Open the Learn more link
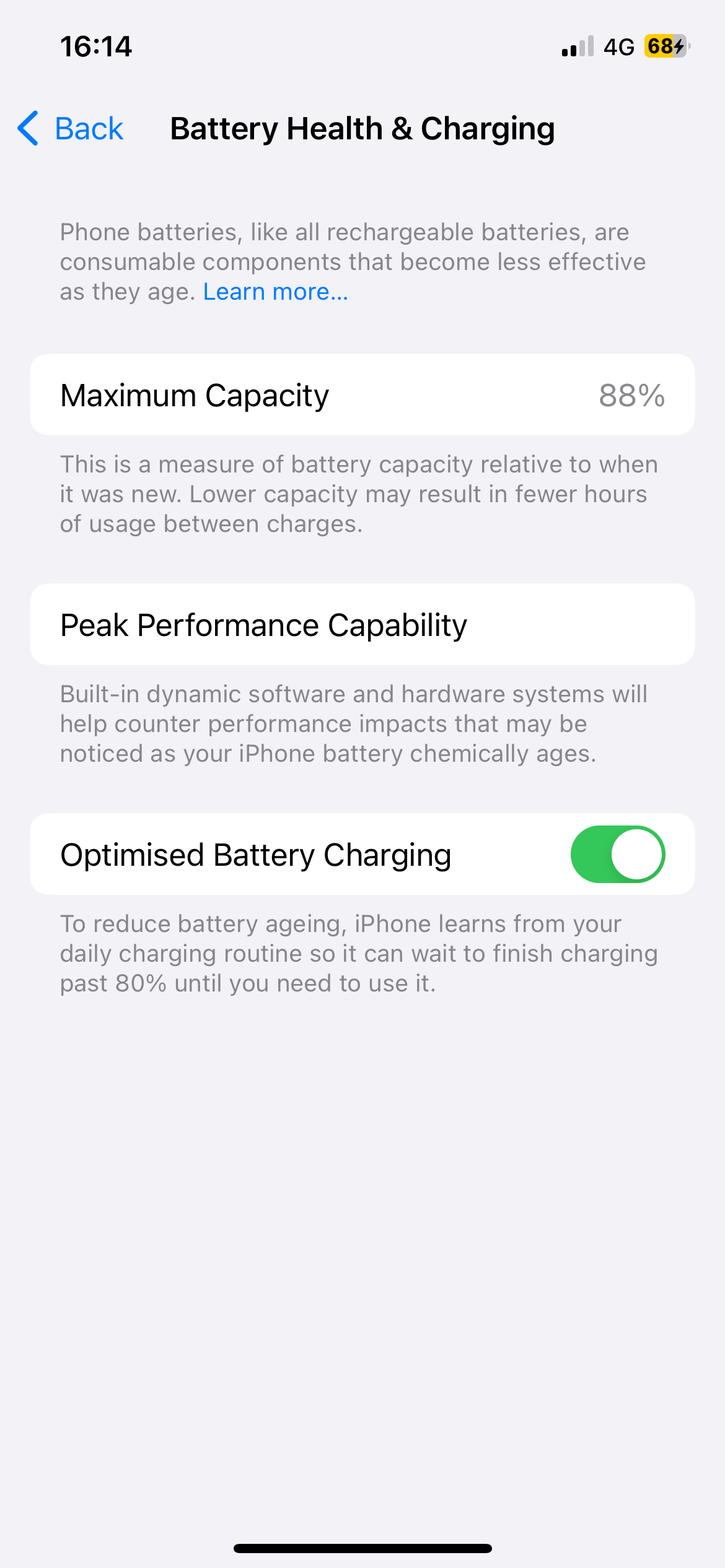The image size is (725, 1568). click(x=276, y=292)
